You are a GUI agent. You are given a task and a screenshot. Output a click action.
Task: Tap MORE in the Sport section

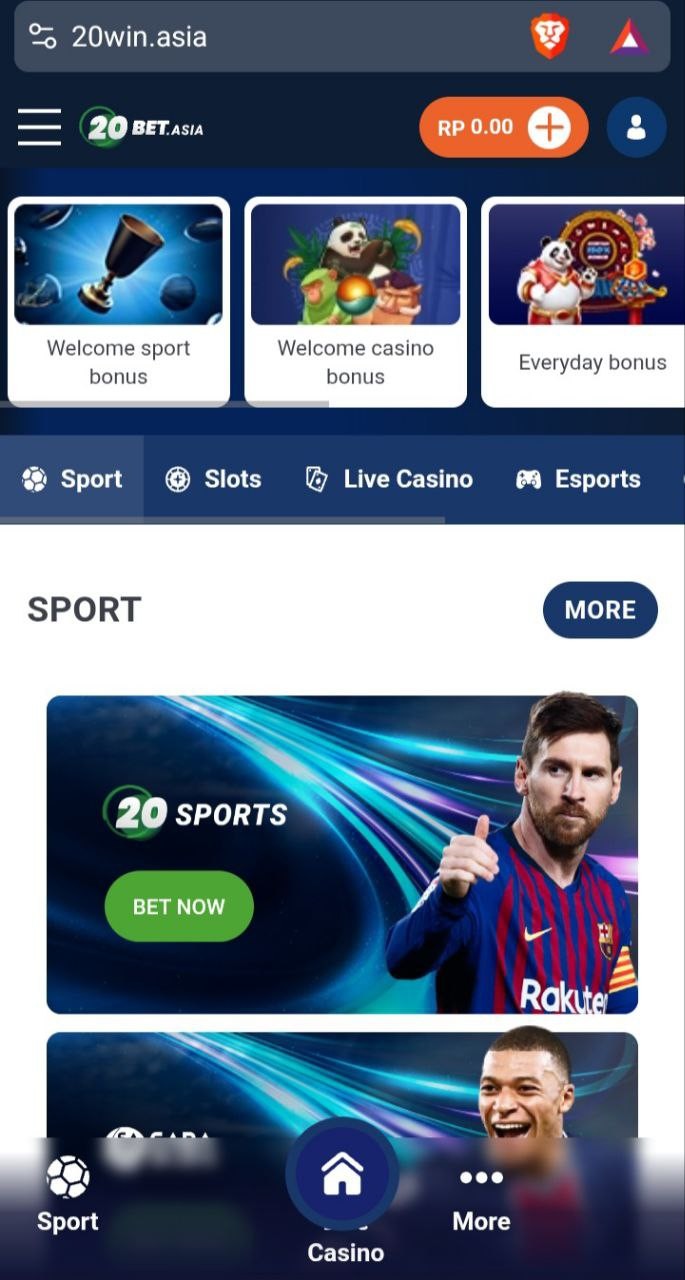[600, 610]
